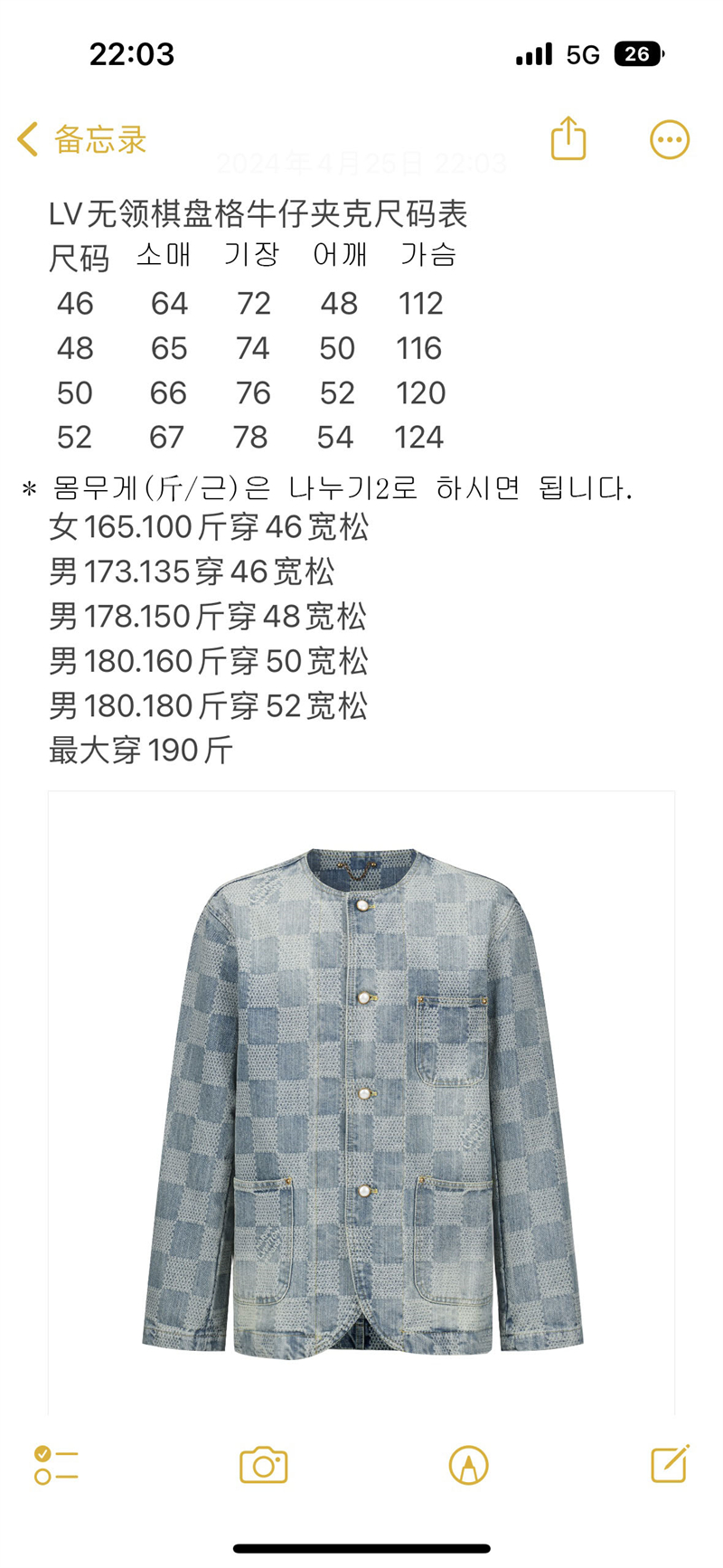Screen dimensions: 723x1568
Task: Open the denim jacket image attachment
Action: pos(361,1101)
